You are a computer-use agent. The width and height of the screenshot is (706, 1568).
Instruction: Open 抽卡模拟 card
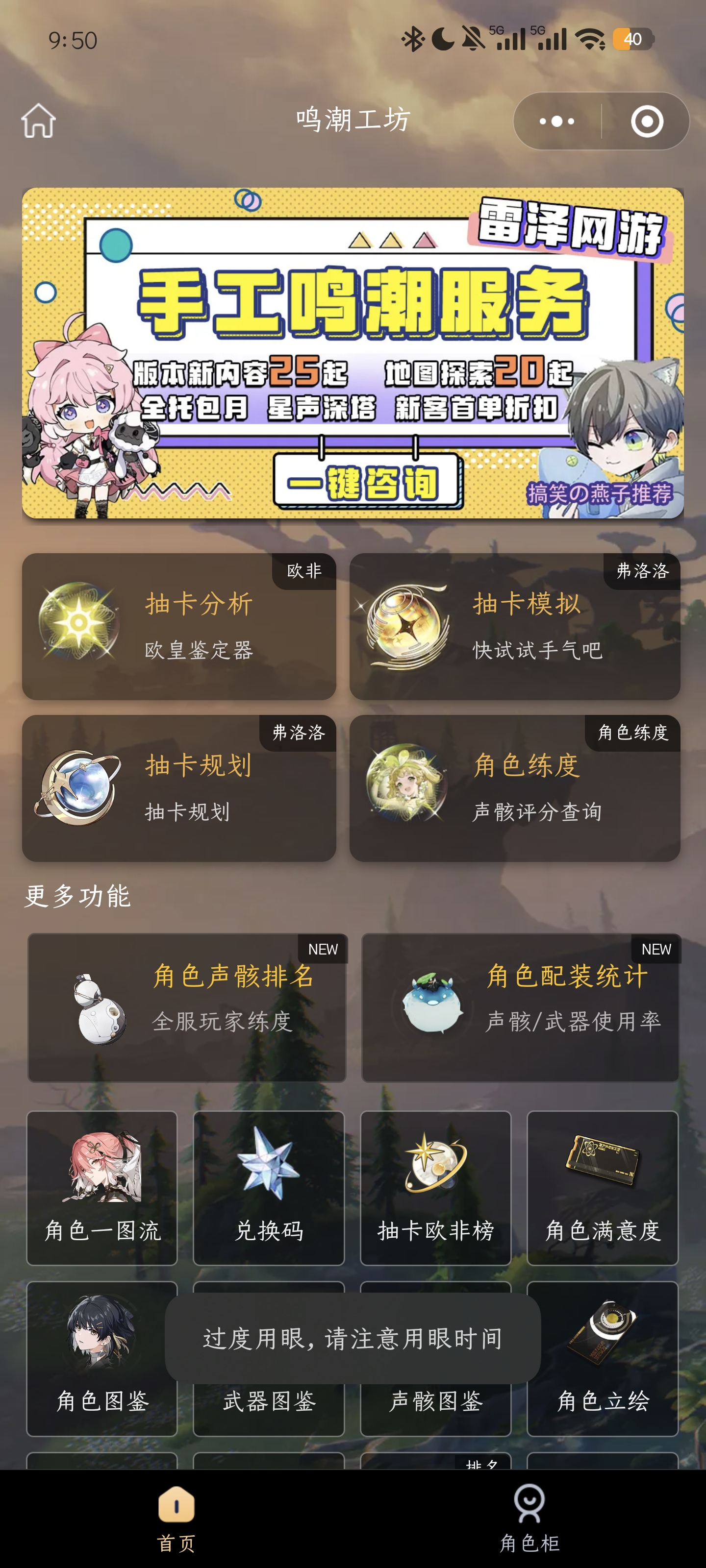pyautogui.click(x=514, y=626)
